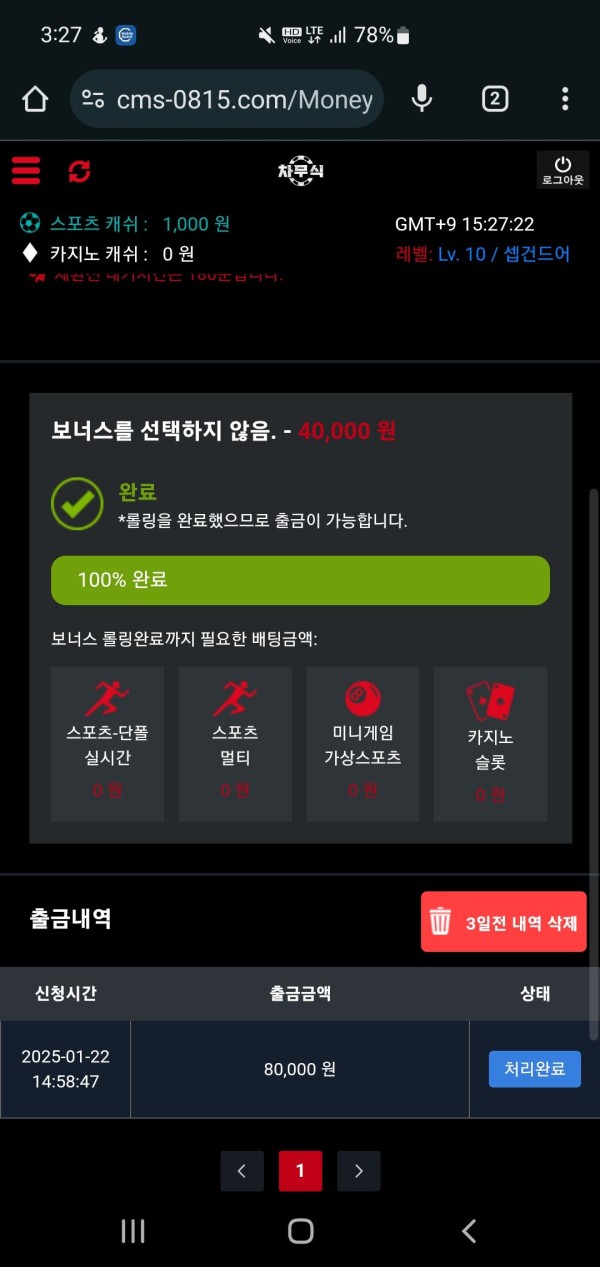Tap the red refresh icon
The image size is (600, 1267).
coord(79,171)
